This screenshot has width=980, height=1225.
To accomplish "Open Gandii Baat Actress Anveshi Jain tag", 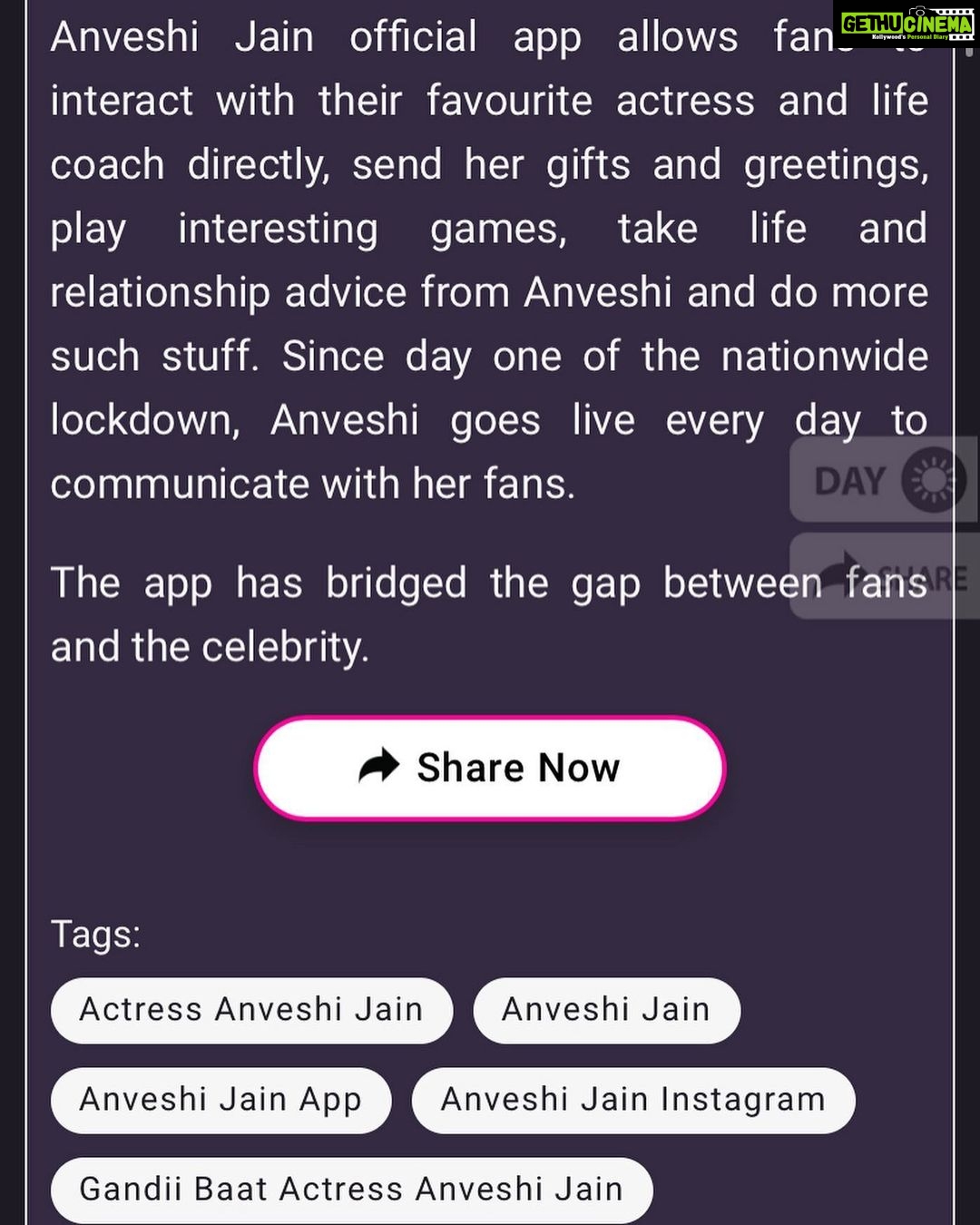I will [x=351, y=1190].
